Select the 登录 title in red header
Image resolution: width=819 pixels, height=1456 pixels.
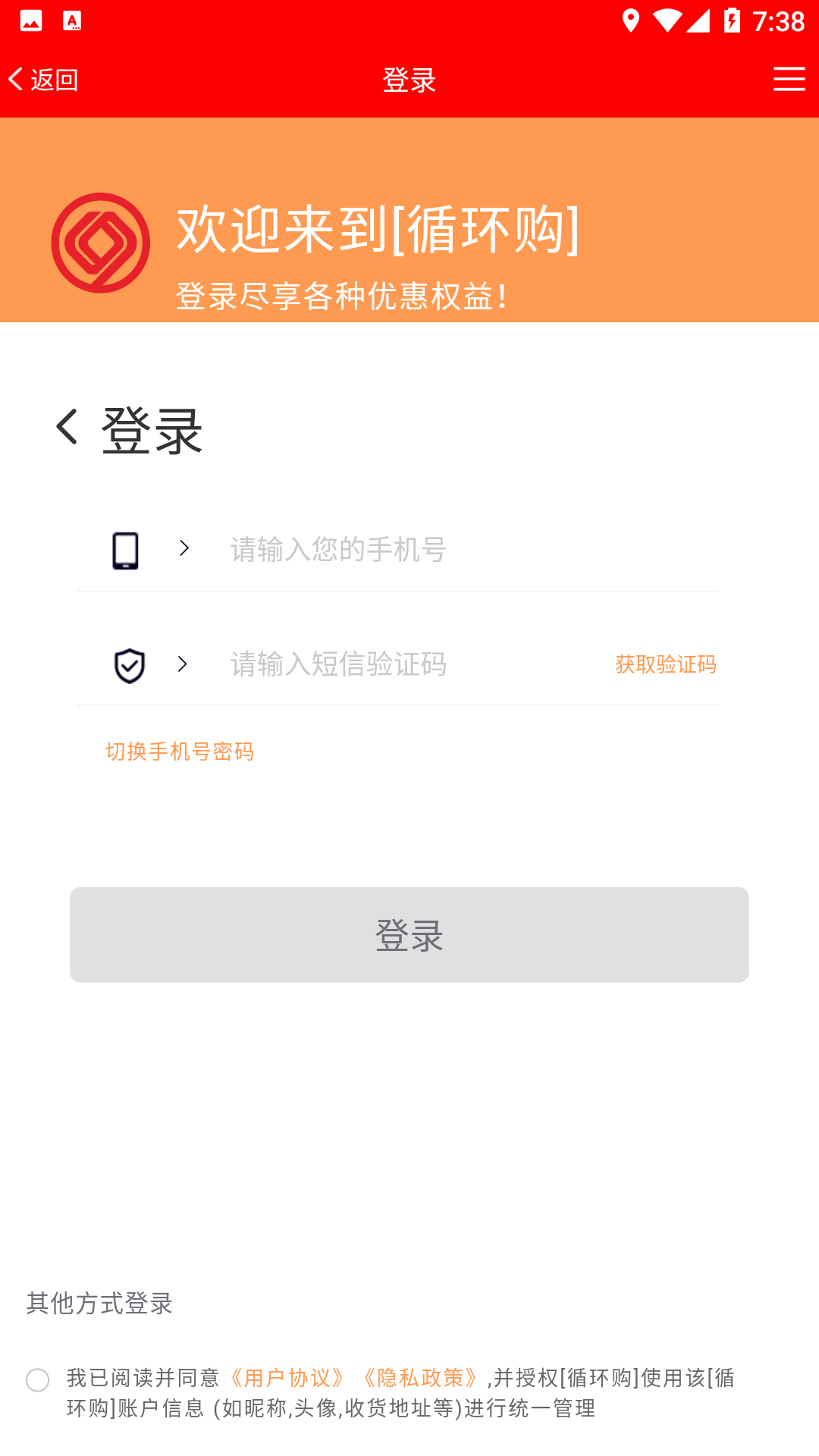[409, 79]
